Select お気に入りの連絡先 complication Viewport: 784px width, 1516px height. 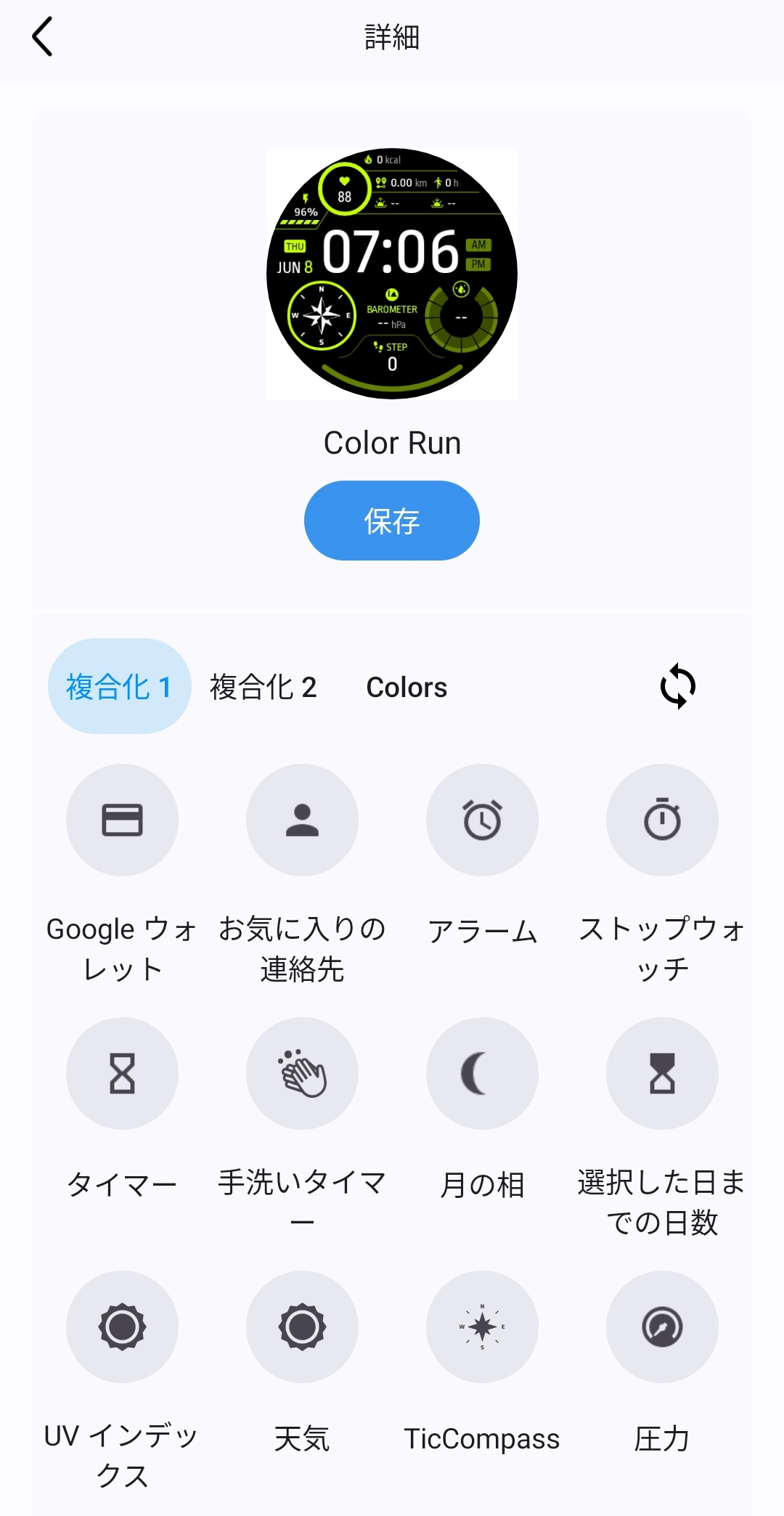[302, 820]
